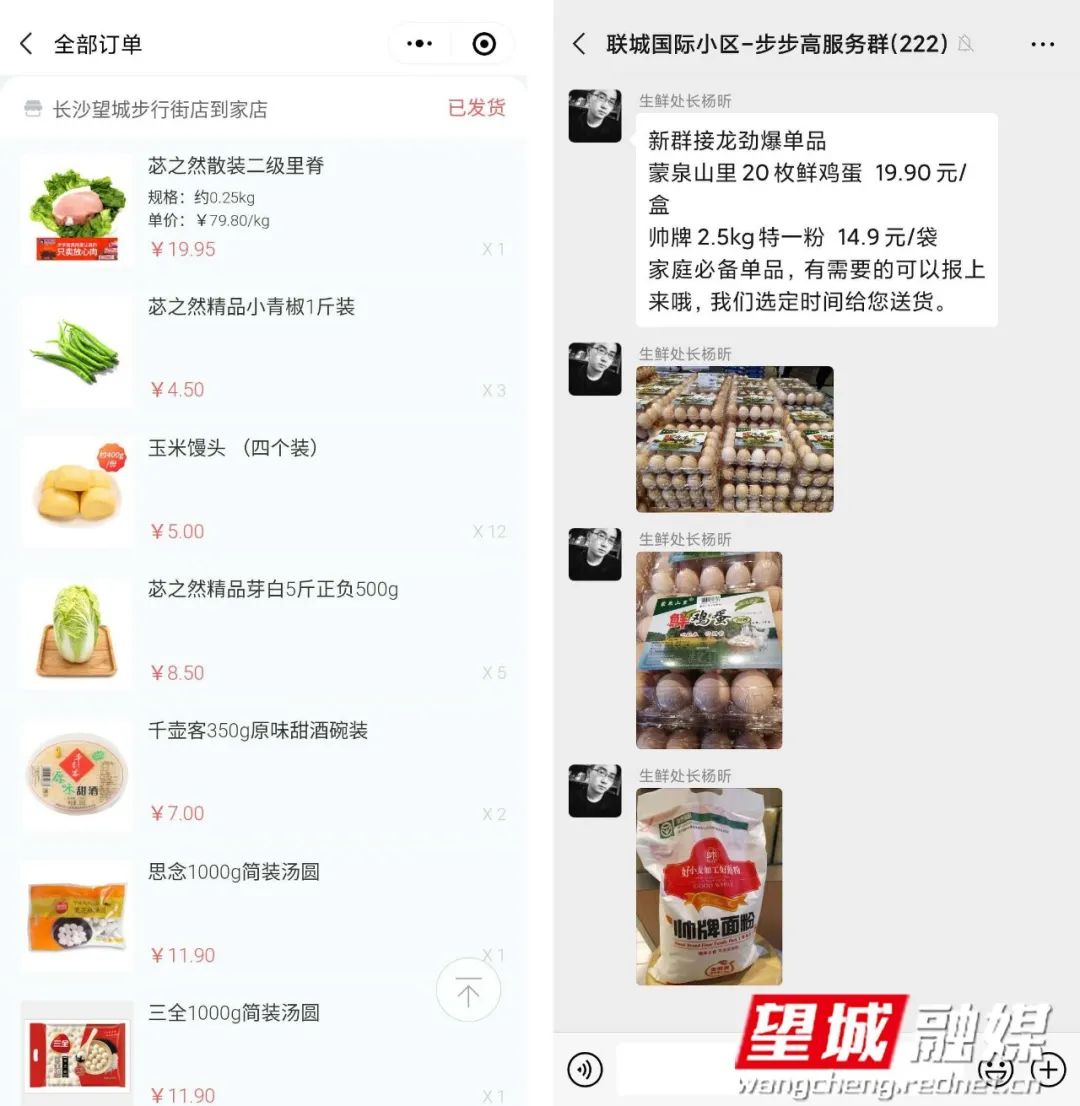
Task: Go back from the 全部订单 page
Action: tap(27, 44)
